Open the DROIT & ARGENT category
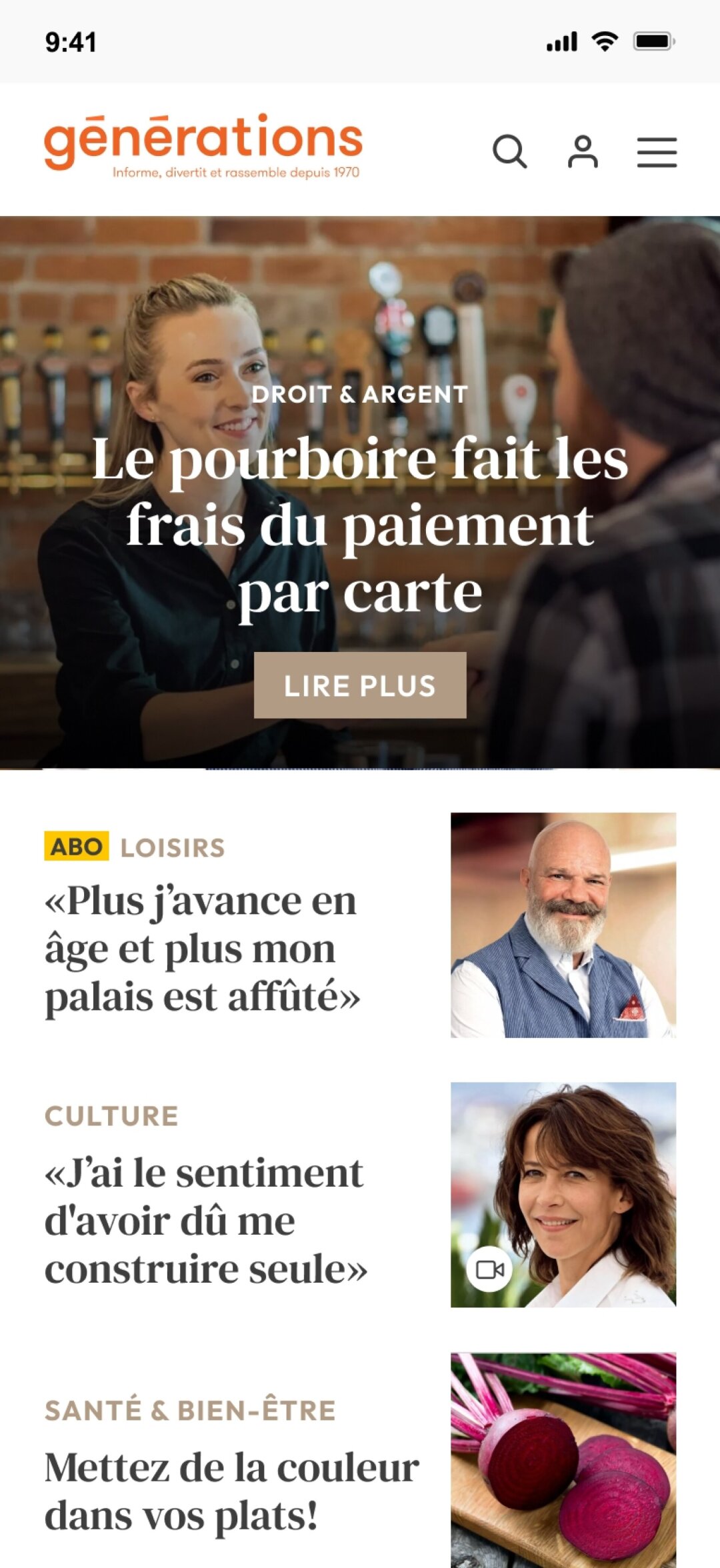Screen dimensions: 720x1568 coord(360,394)
